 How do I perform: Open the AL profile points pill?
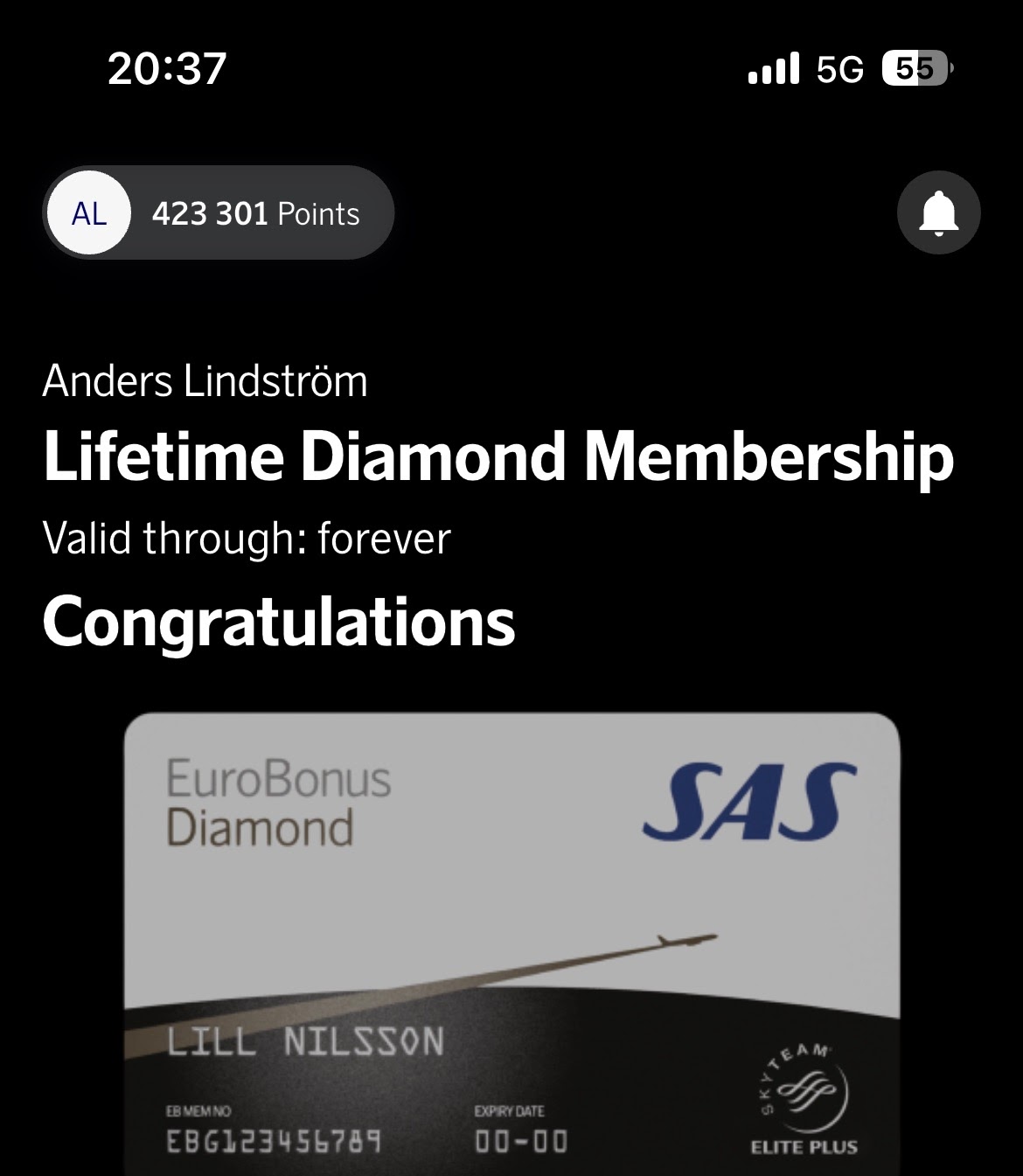click(219, 213)
